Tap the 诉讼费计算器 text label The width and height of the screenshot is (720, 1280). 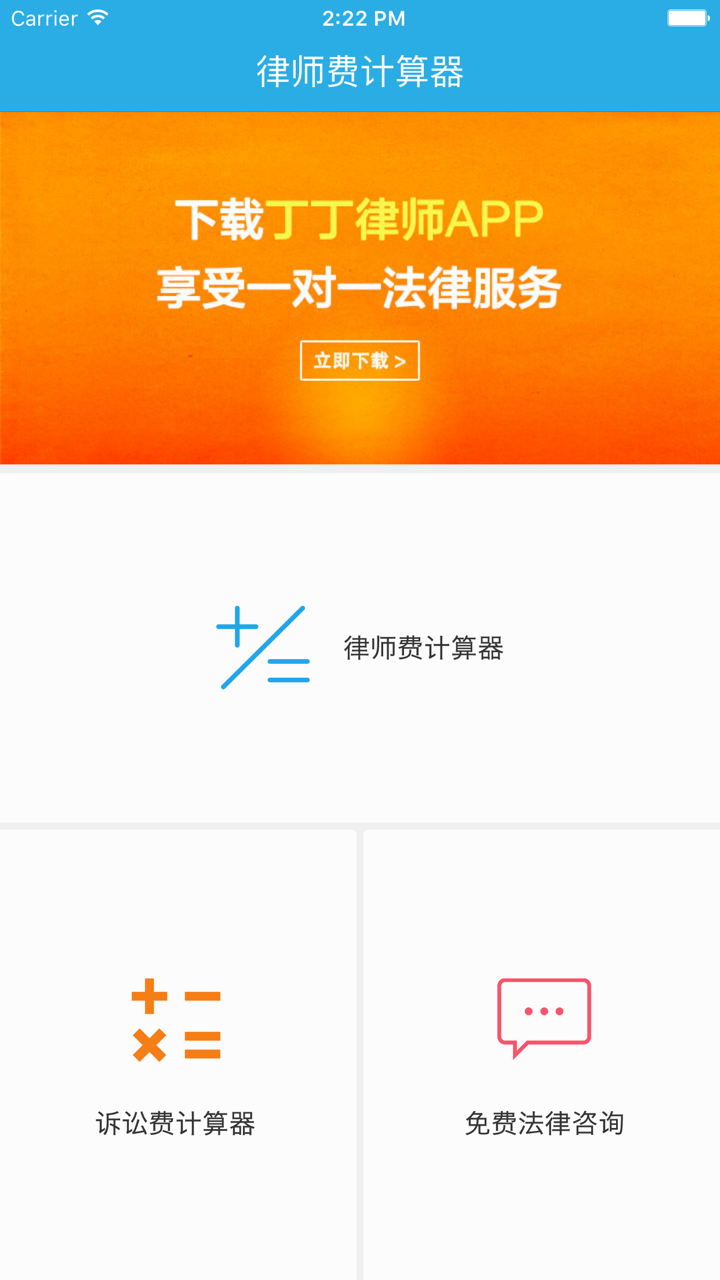pyautogui.click(x=177, y=1123)
